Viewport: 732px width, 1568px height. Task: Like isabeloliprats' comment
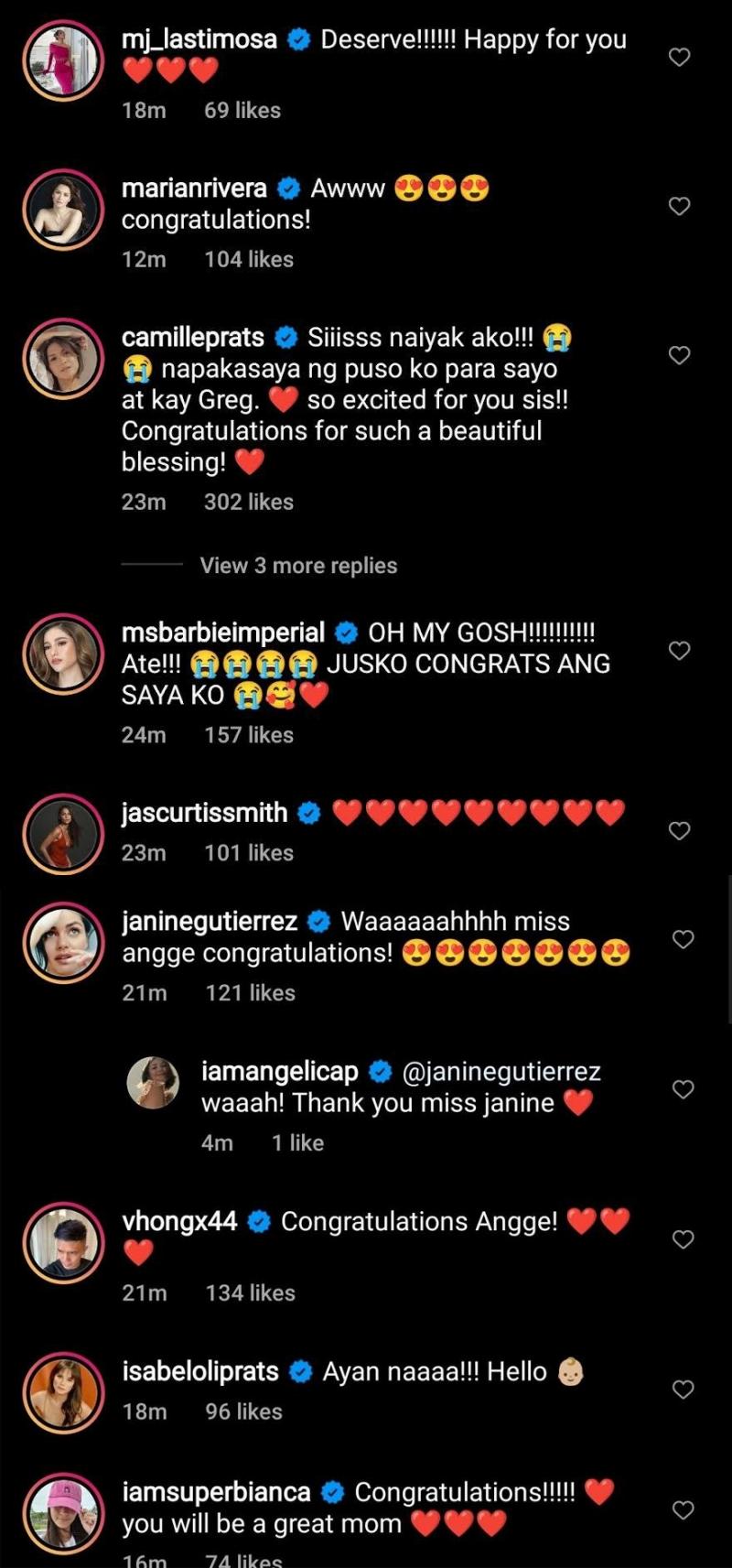(683, 1389)
